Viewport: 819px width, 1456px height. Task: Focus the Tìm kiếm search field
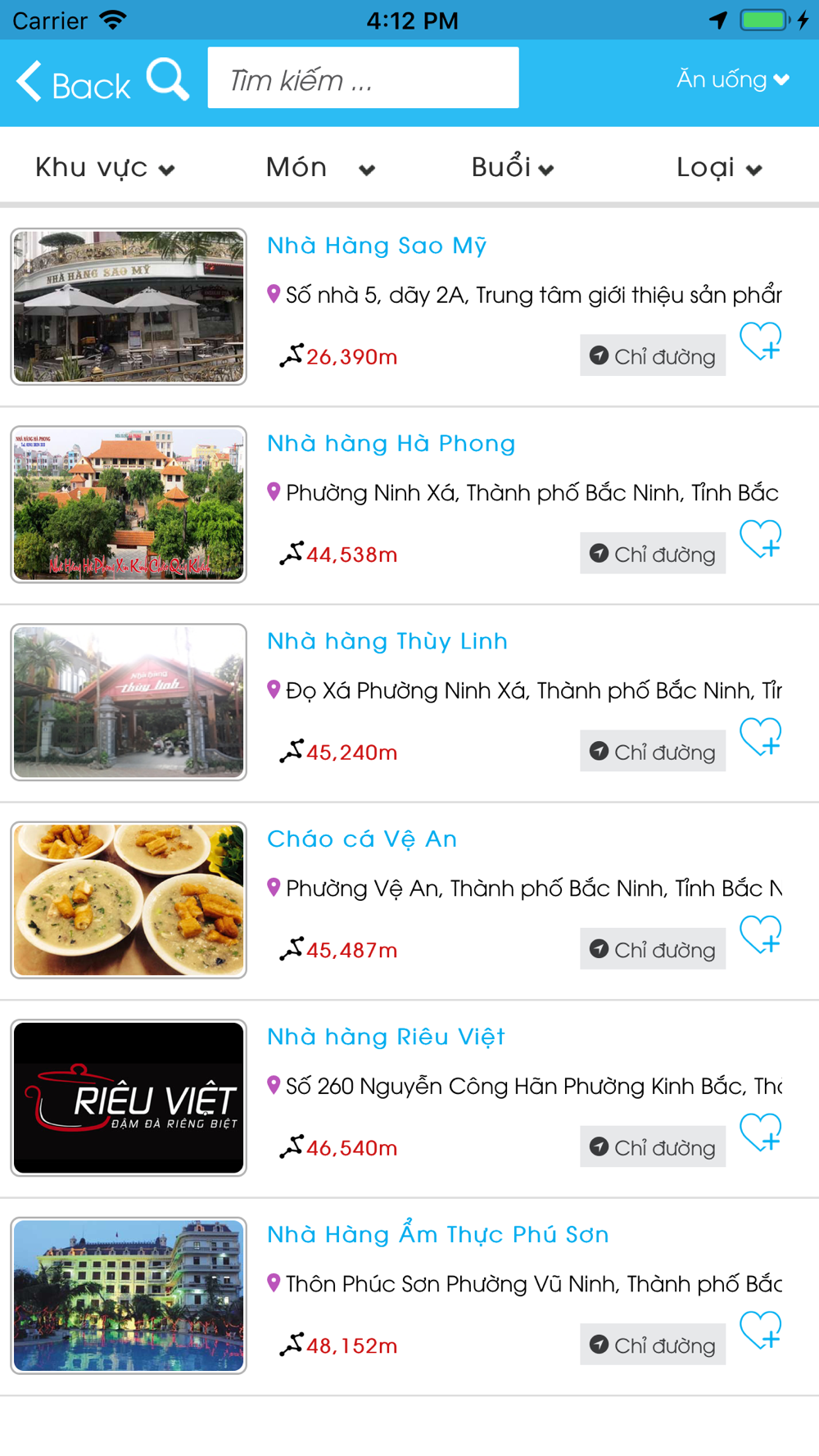363,79
